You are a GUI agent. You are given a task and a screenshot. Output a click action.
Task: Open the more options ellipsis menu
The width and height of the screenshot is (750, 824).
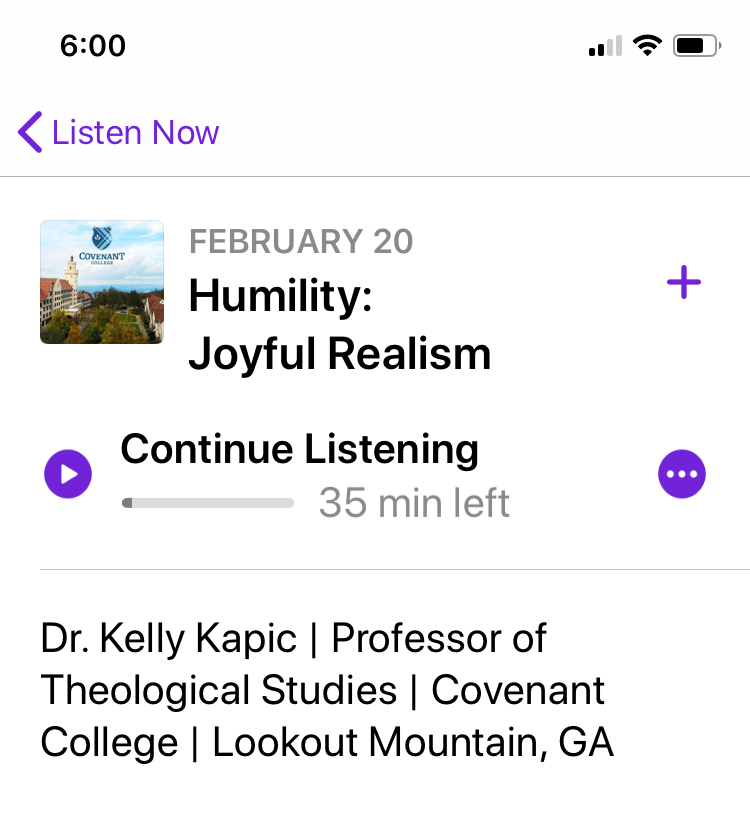point(682,474)
